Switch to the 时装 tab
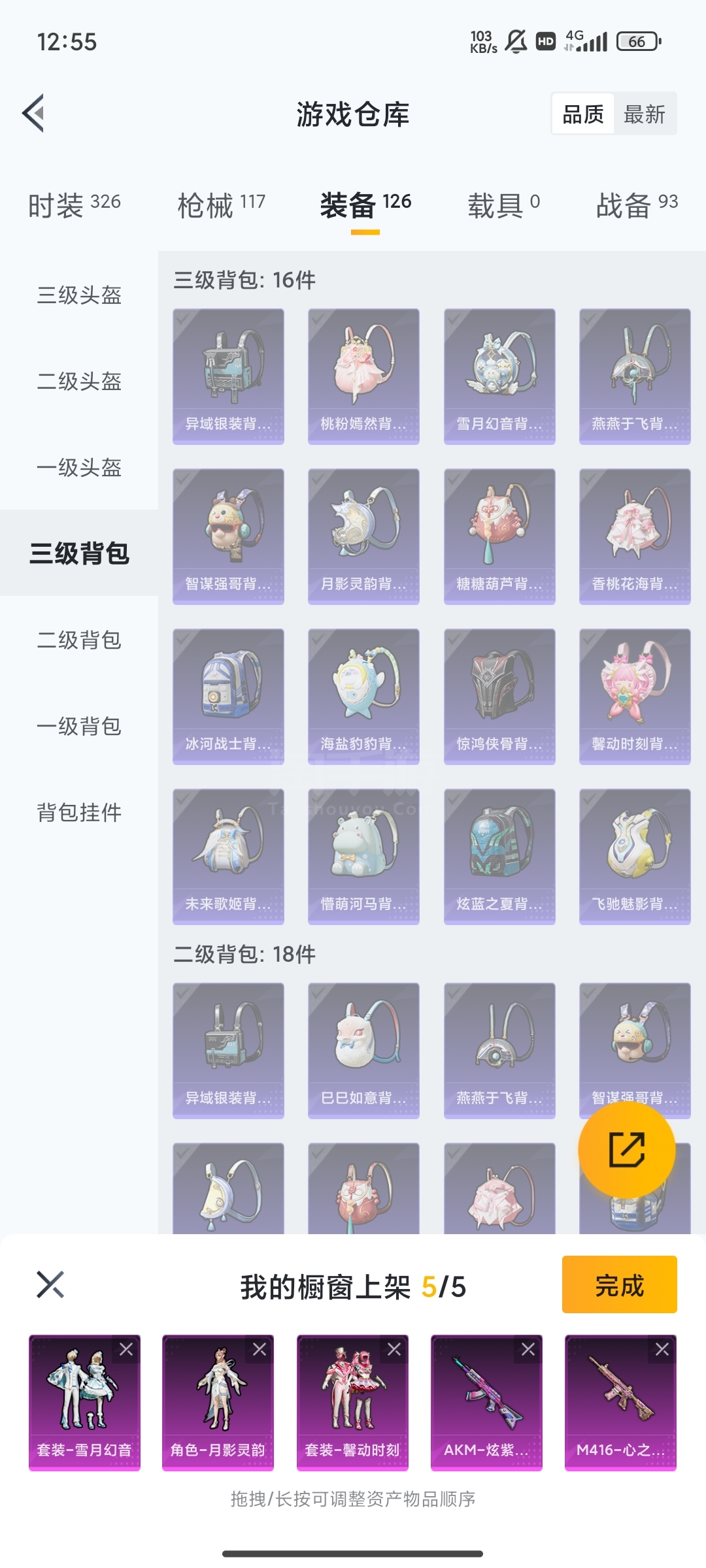The height and width of the screenshot is (1568, 706). 74,205
